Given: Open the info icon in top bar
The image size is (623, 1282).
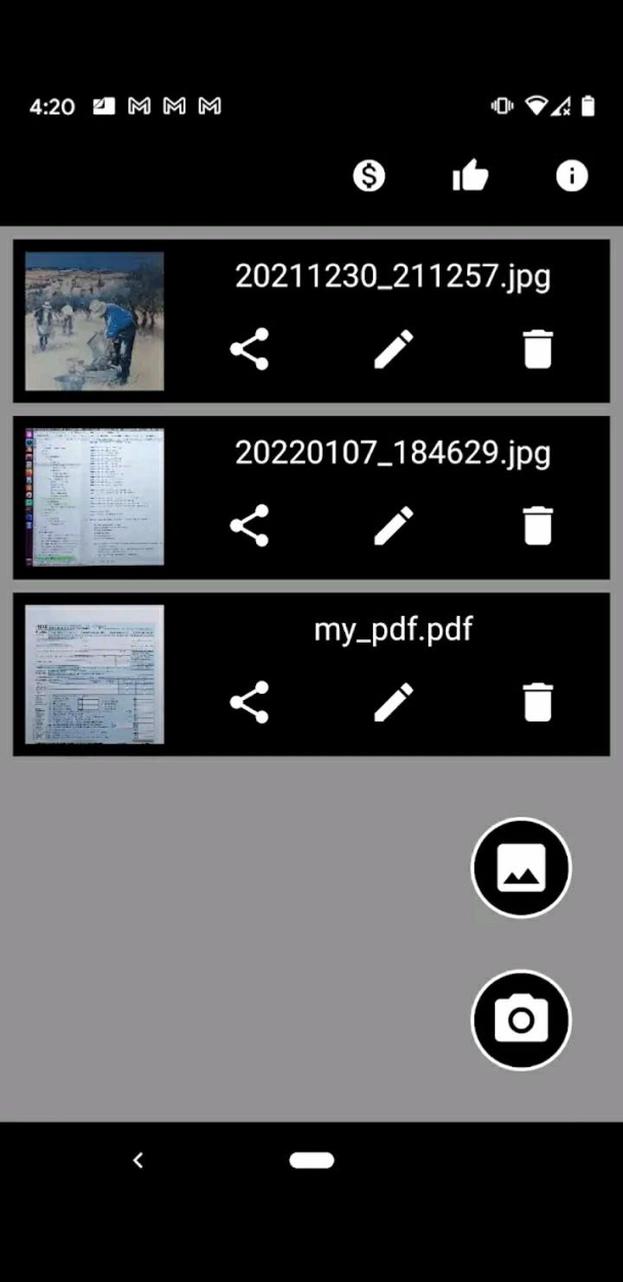Looking at the screenshot, I should (x=572, y=176).
